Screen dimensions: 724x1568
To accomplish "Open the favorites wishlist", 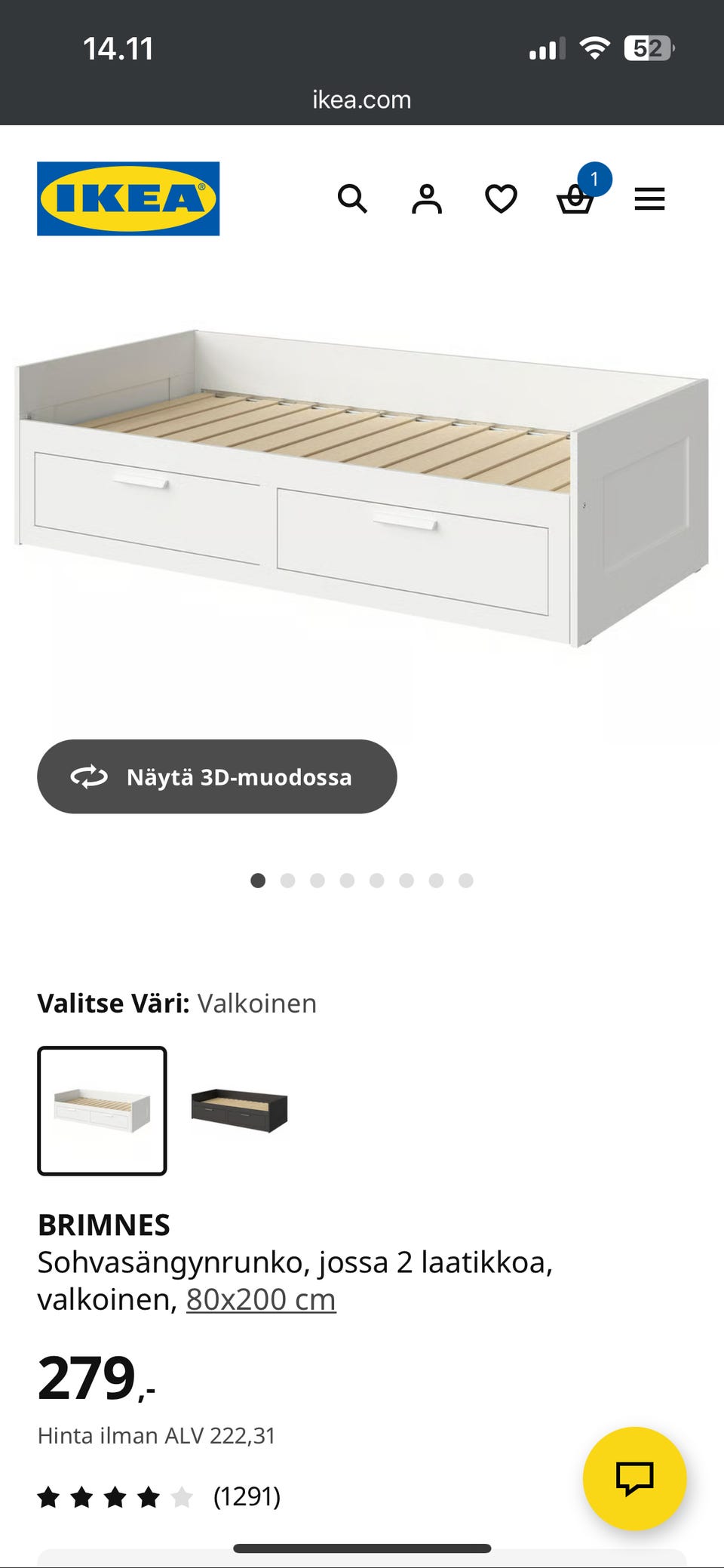I will 501,198.
